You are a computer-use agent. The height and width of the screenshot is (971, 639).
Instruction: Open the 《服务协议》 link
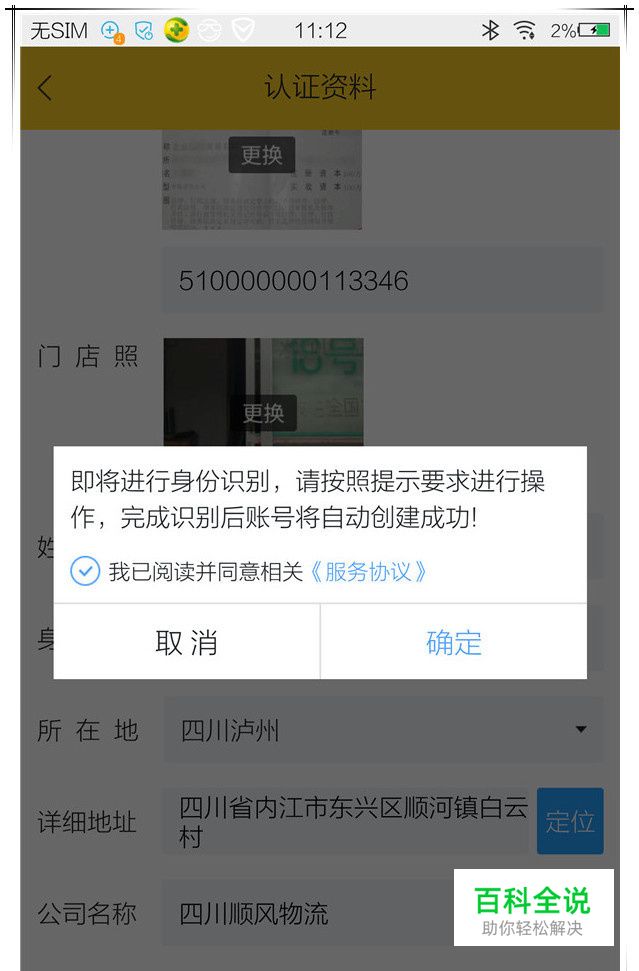click(368, 572)
